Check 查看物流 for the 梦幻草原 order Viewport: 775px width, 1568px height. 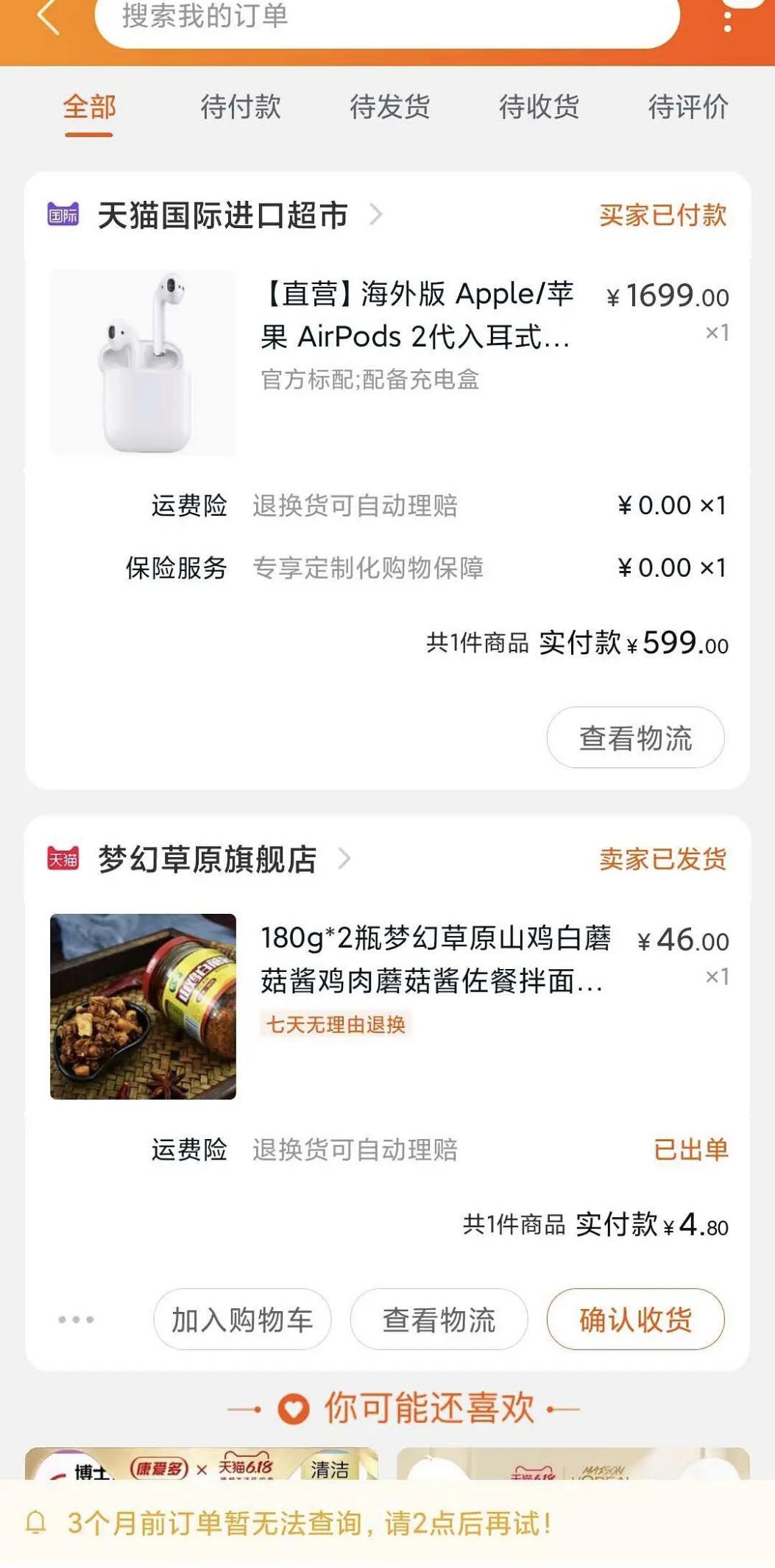pyautogui.click(x=439, y=1320)
